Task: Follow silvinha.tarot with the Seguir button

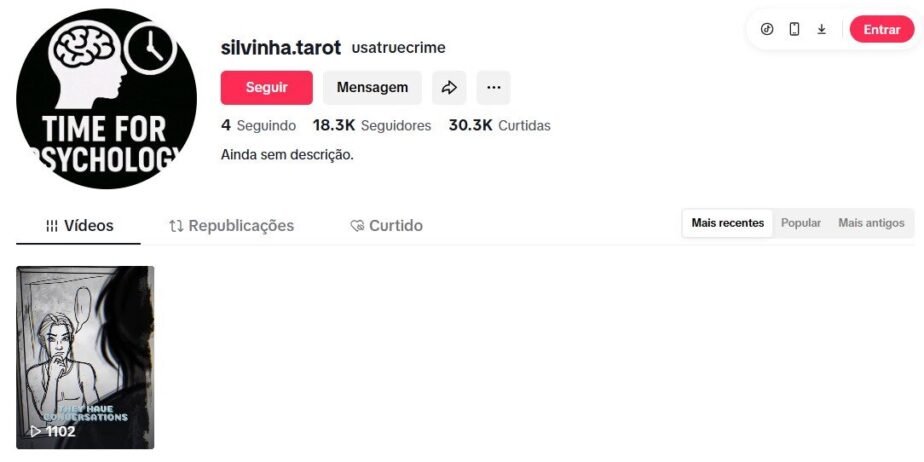Action: 266,88
